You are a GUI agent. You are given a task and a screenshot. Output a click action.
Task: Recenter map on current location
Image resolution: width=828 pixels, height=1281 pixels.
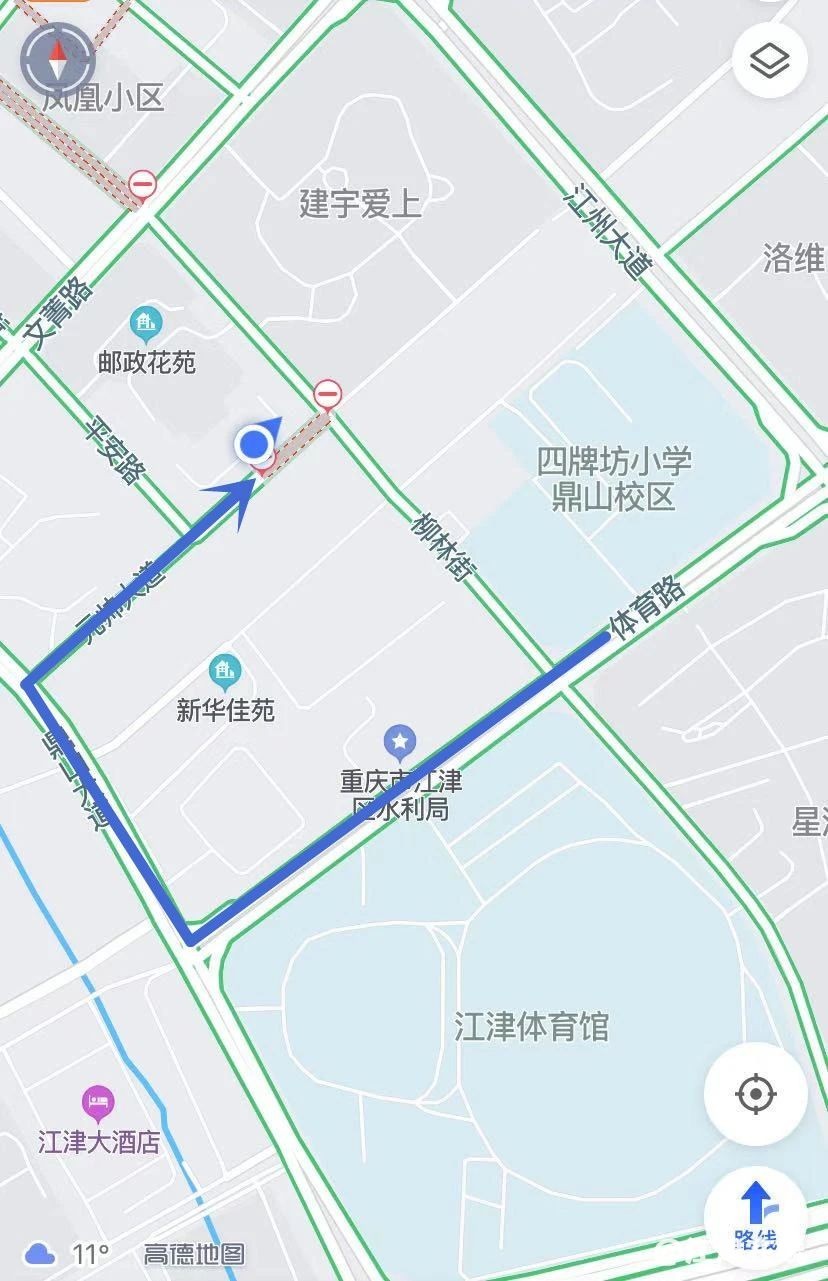(x=755, y=1093)
